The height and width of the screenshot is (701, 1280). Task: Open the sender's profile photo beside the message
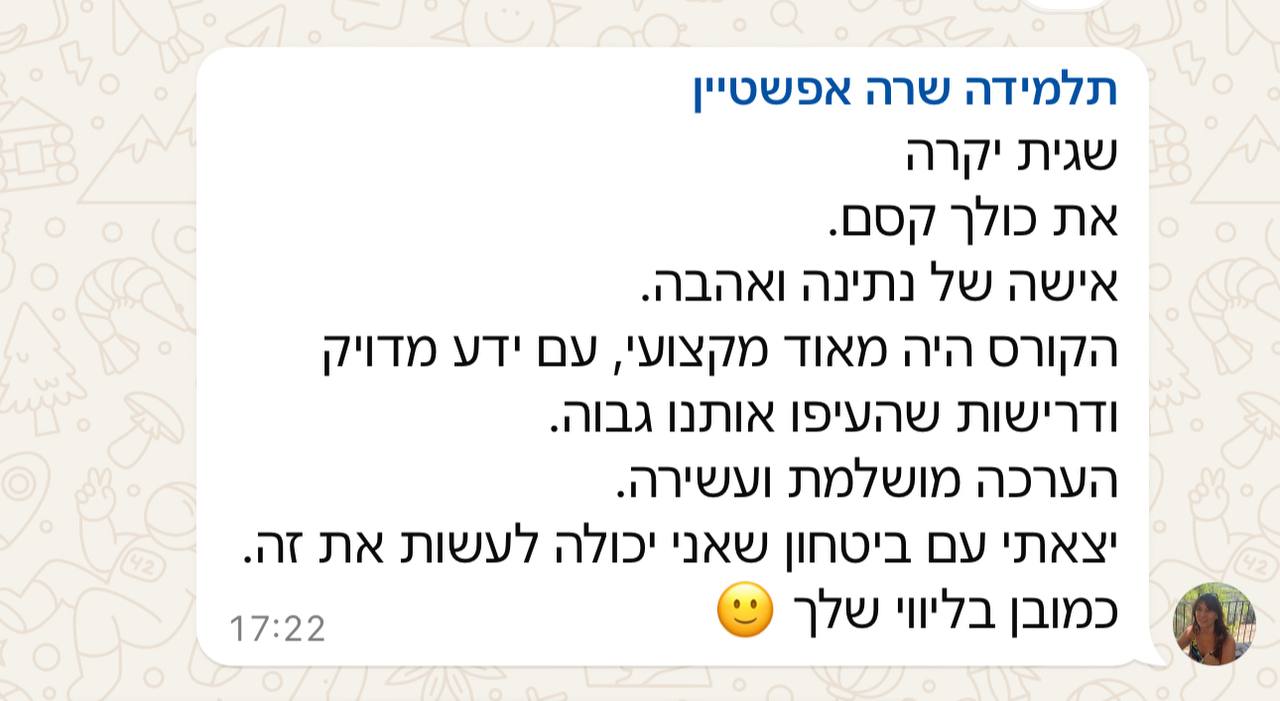[x=1213, y=624]
